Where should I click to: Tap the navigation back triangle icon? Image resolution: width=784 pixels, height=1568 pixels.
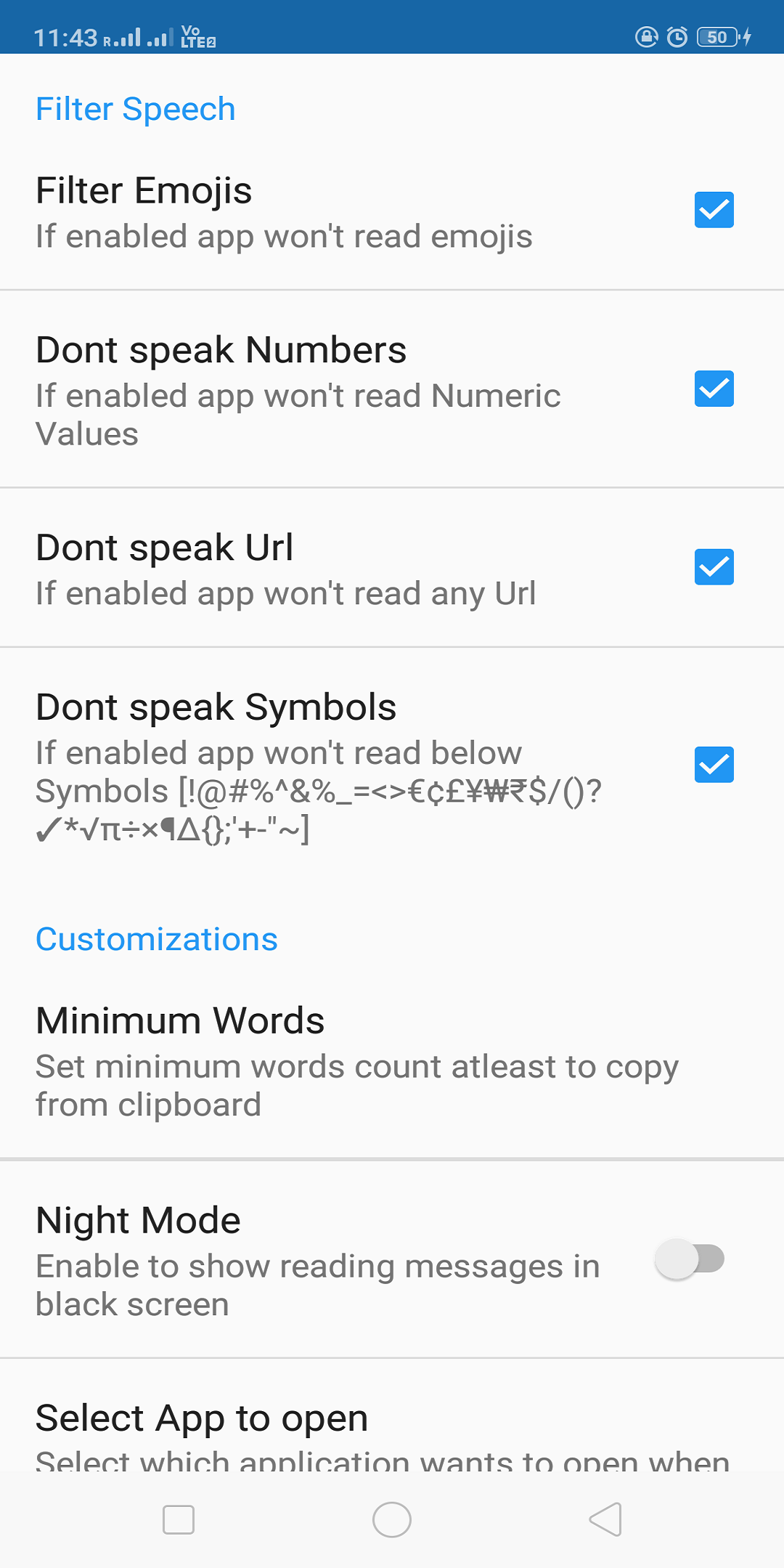pyautogui.click(x=605, y=1519)
